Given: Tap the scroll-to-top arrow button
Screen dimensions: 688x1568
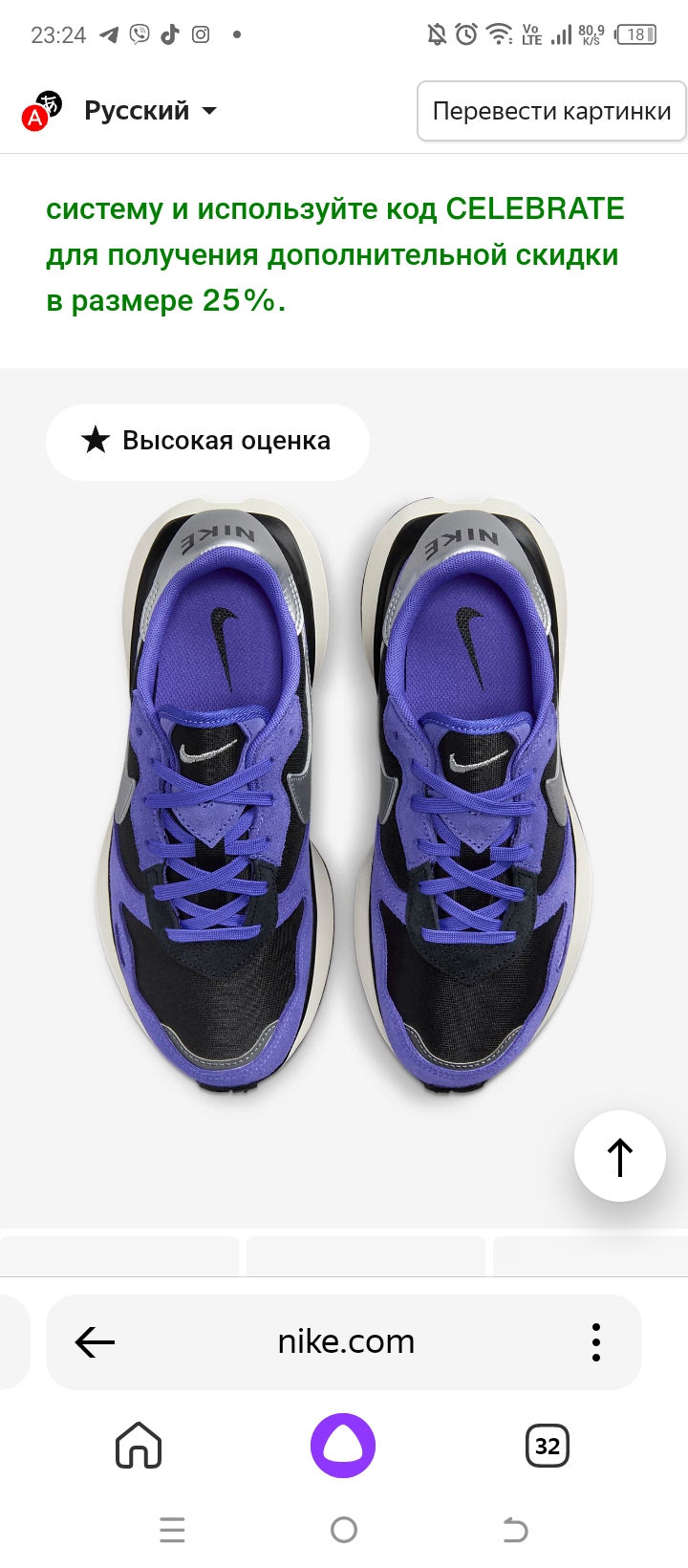Looking at the screenshot, I should click(x=619, y=1156).
